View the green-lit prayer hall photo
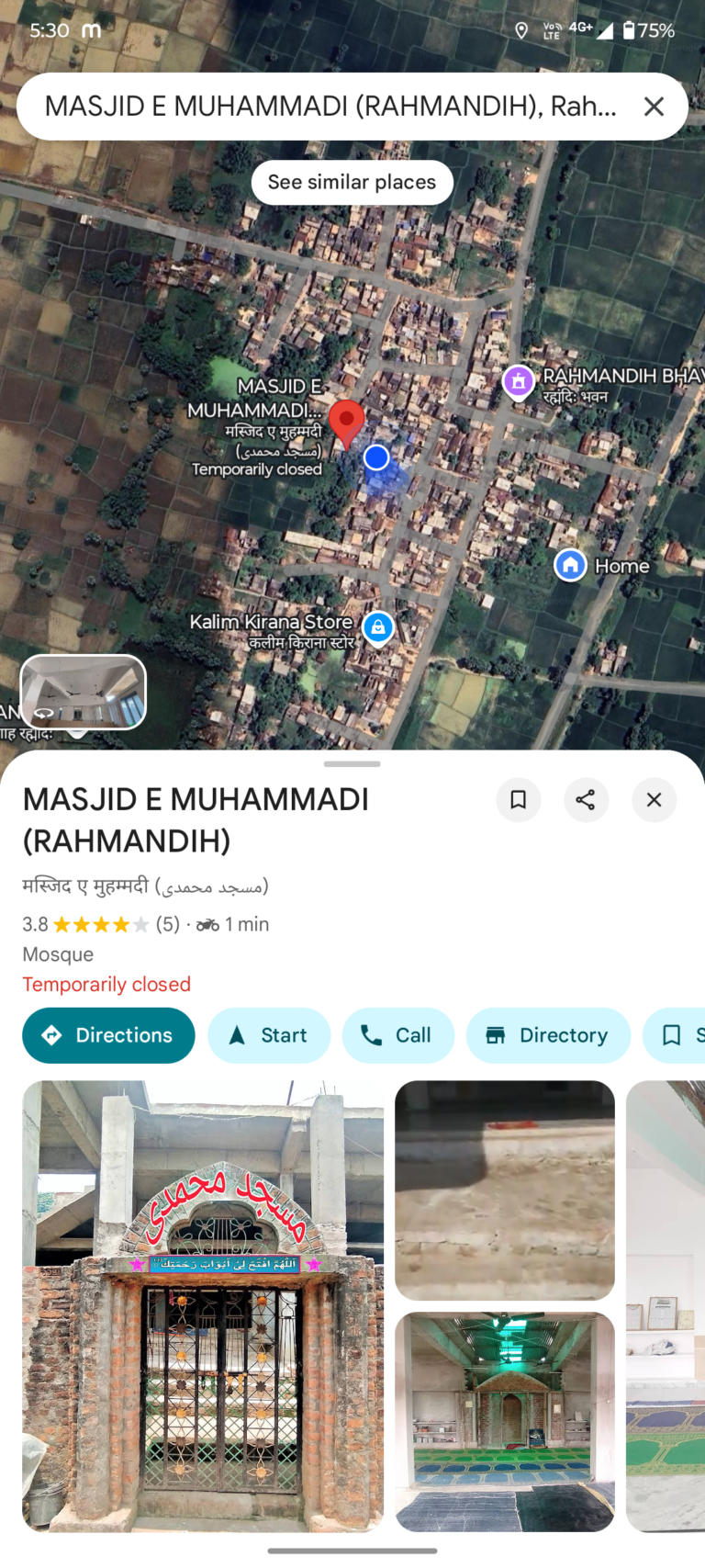 coord(505,1421)
